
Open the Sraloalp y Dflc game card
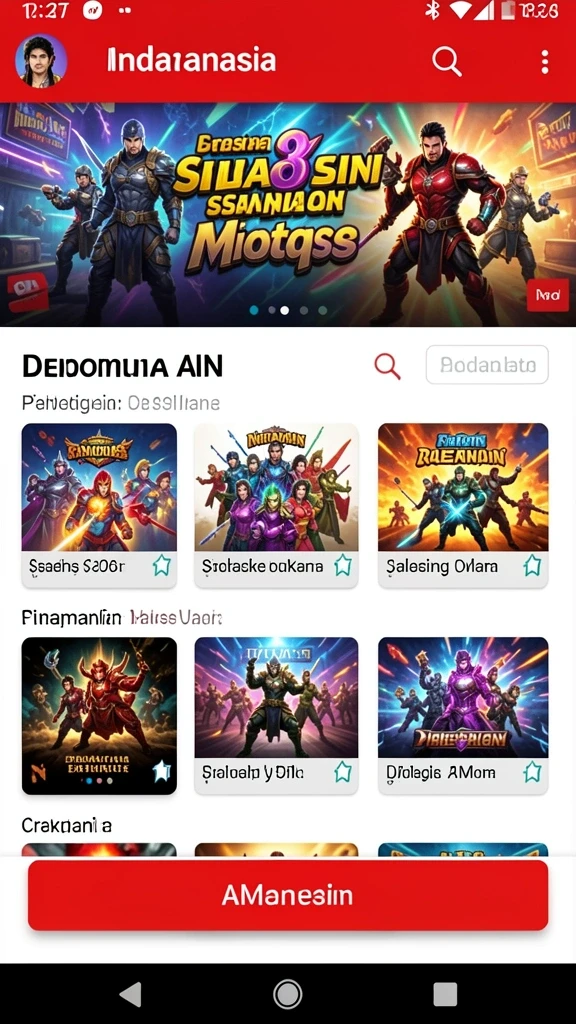[x=276, y=716]
